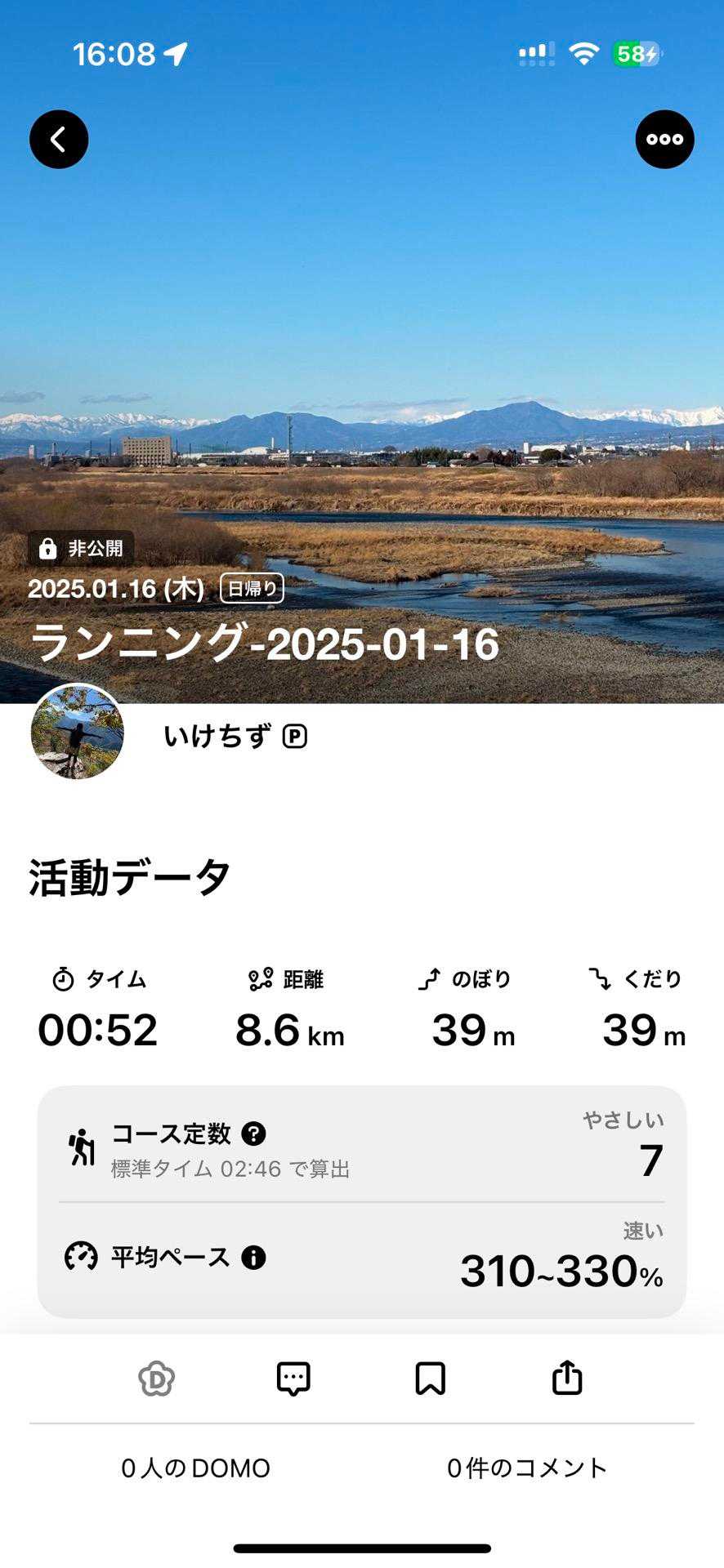This screenshot has height=1568, width=724.
Task: View 0件のコメント comments
Action: pyautogui.click(x=527, y=1468)
